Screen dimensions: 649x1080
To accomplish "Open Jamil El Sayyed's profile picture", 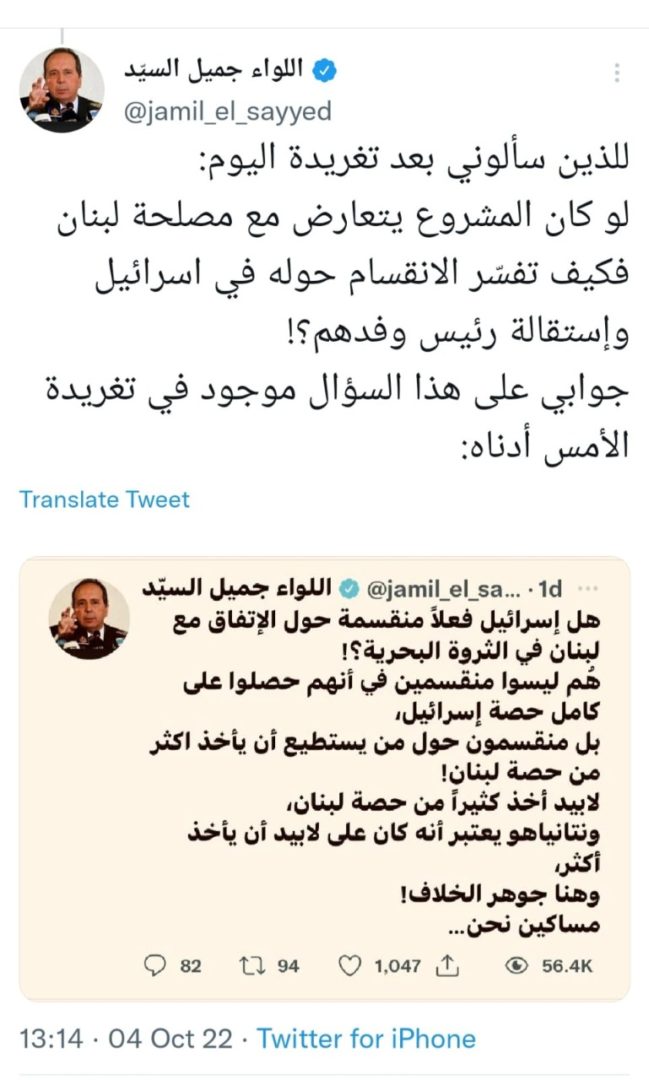I will [61, 90].
